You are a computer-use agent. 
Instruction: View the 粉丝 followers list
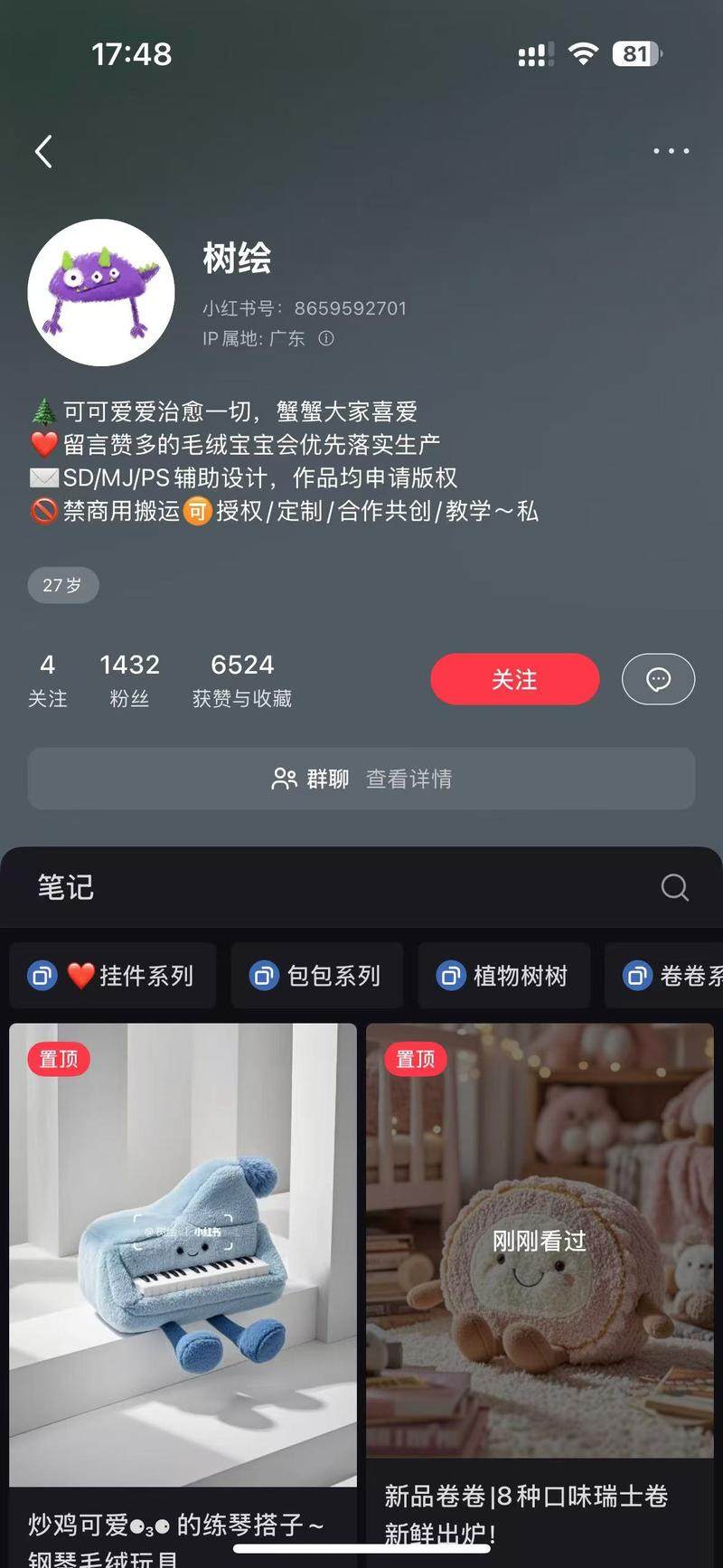(129, 679)
